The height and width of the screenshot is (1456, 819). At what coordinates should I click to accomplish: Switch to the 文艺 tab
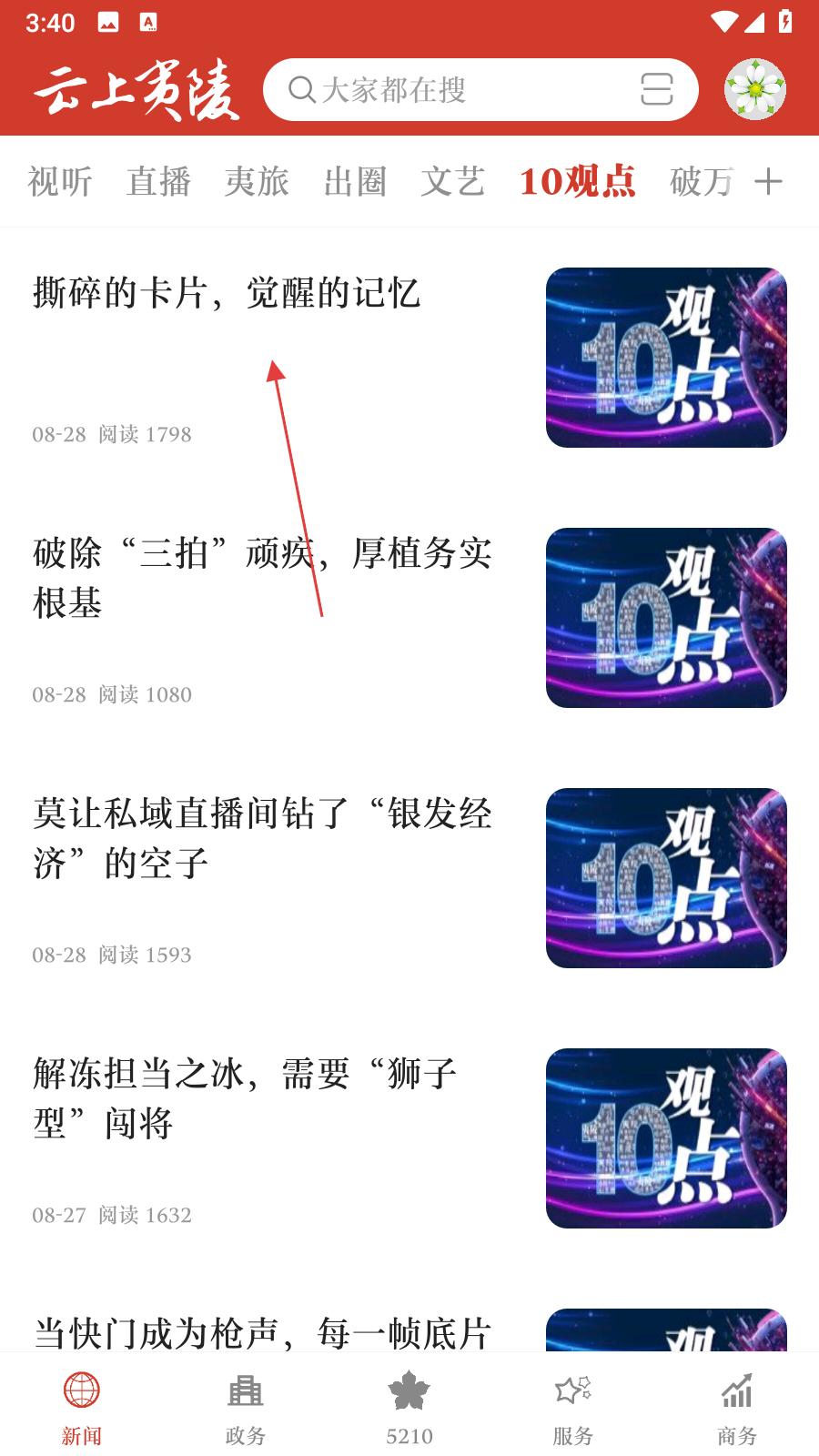click(452, 182)
